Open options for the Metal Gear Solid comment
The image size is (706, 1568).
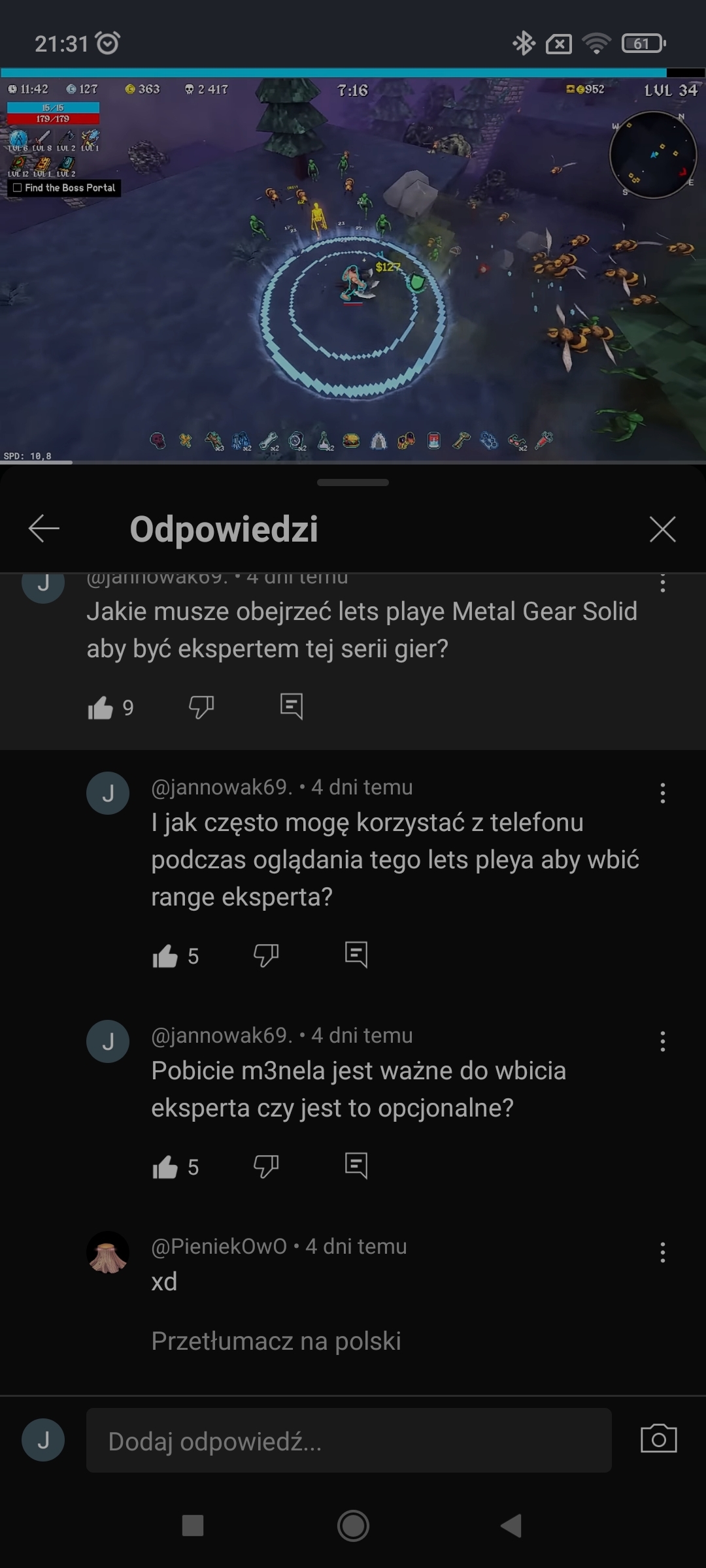662,583
